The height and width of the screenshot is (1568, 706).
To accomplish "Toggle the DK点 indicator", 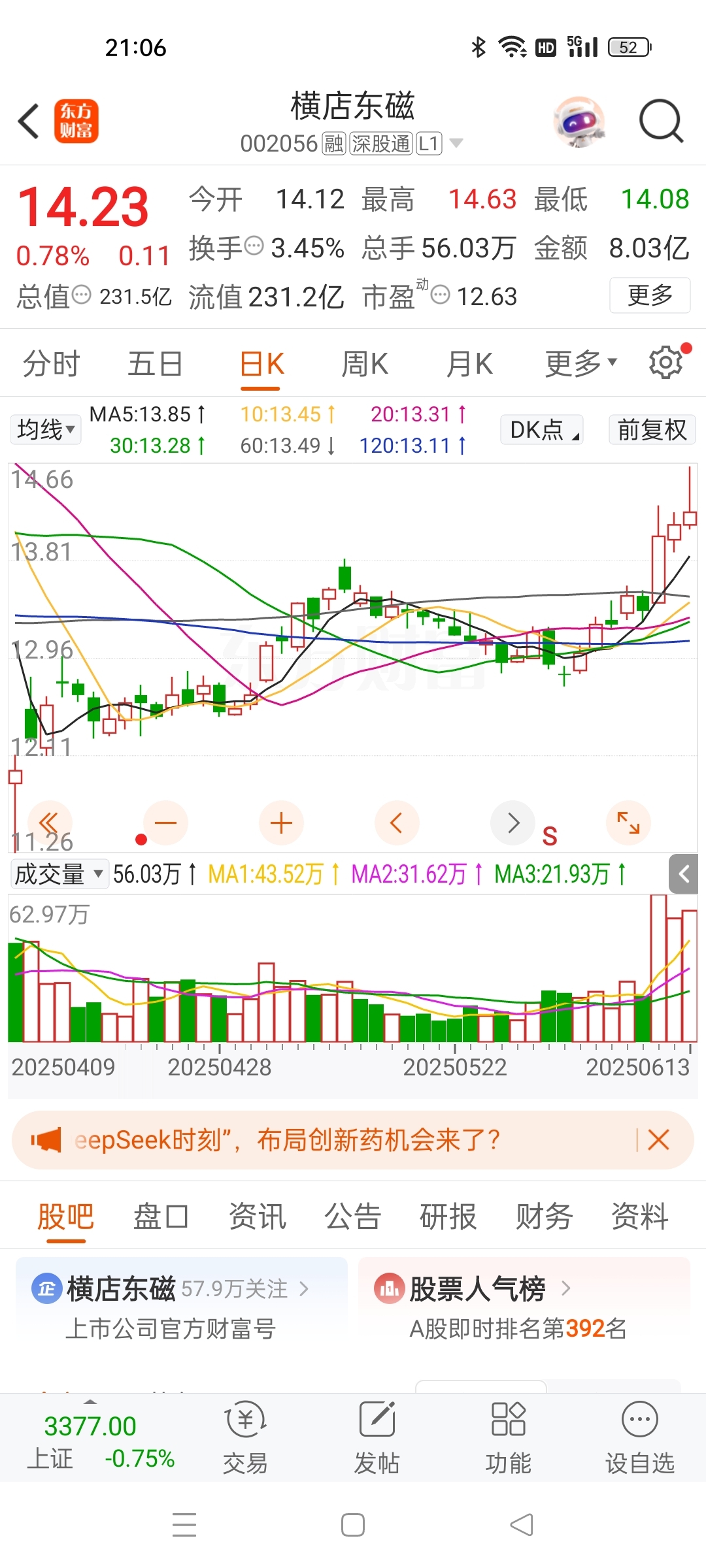I will click(x=542, y=430).
